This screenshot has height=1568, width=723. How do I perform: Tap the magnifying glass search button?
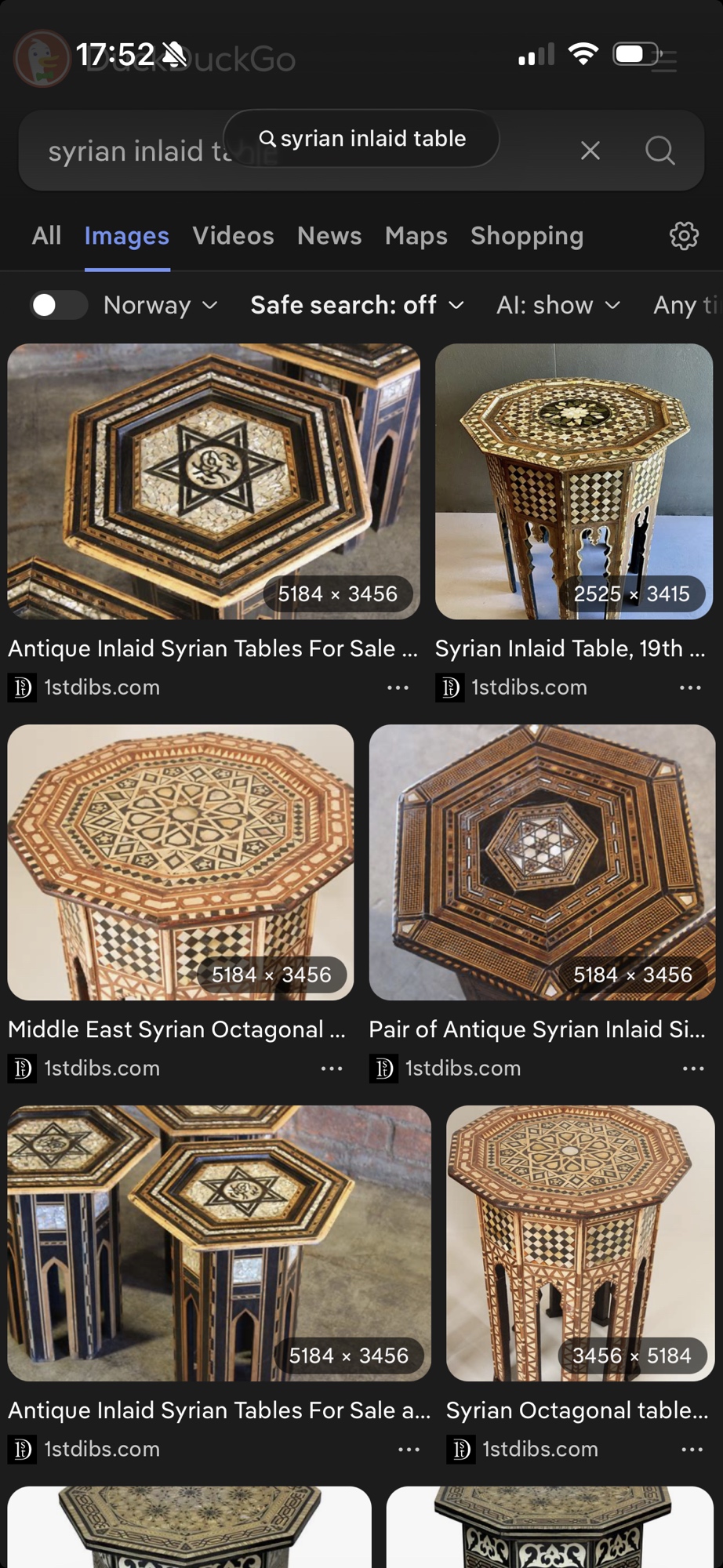659,151
